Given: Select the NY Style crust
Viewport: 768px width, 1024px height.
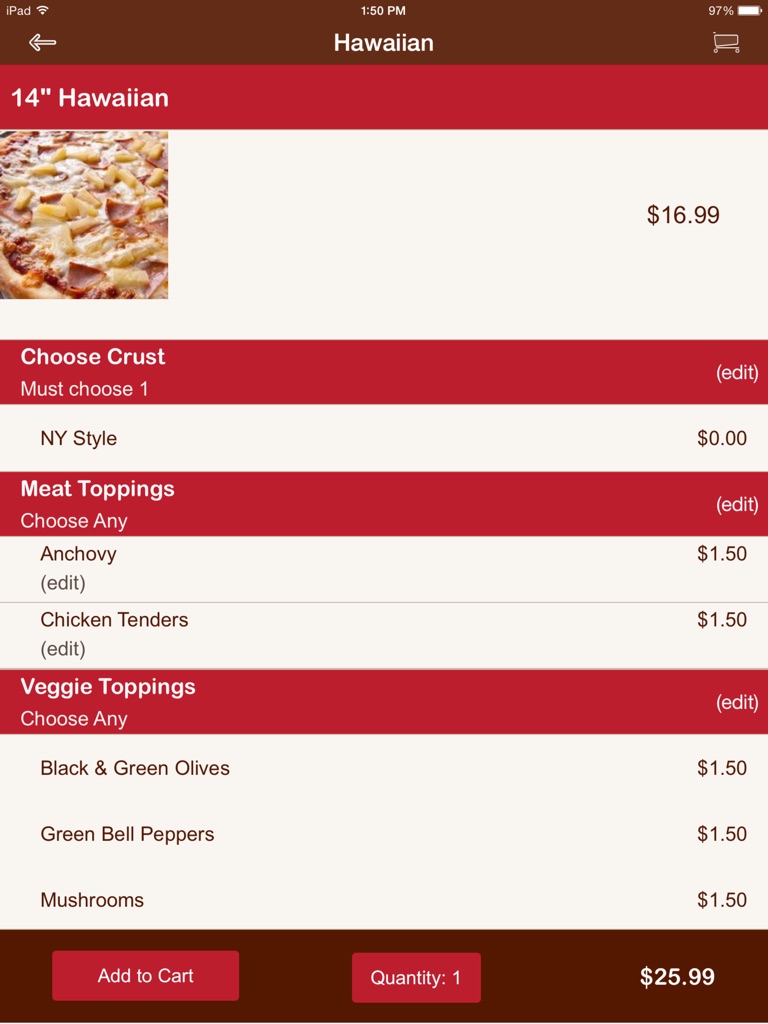Looking at the screenshot, I should [384, 438].
